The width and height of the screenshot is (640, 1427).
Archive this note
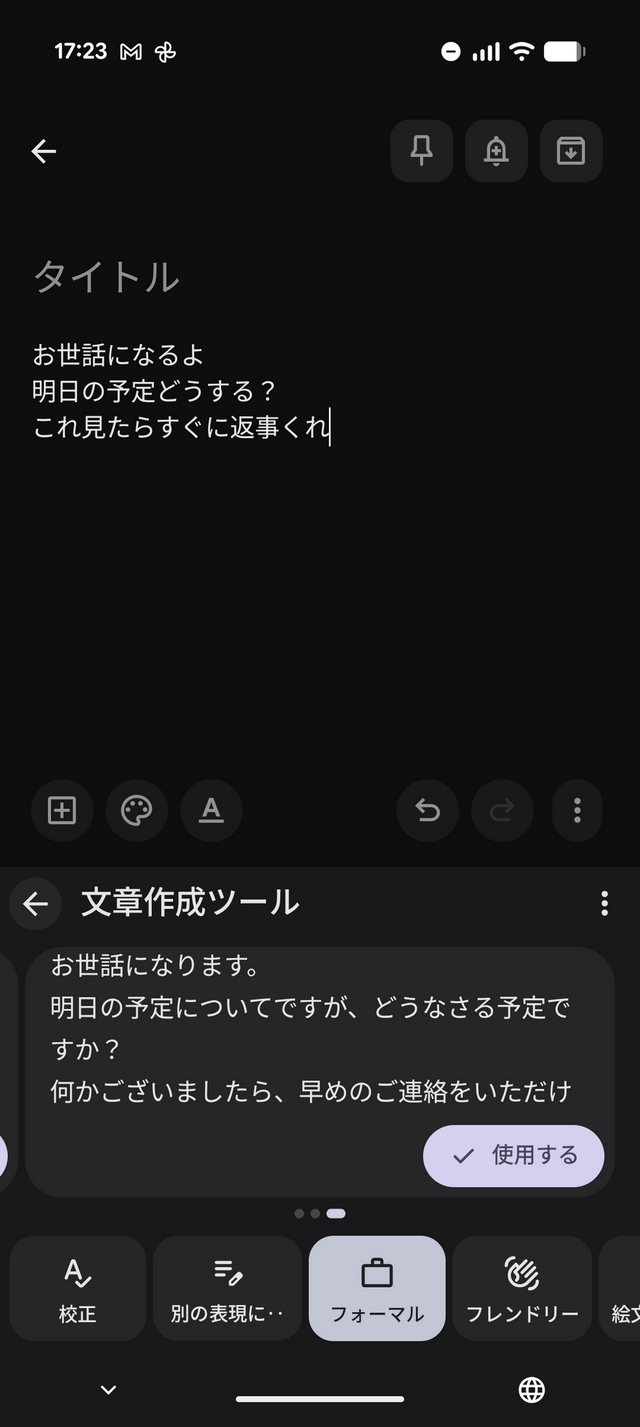571,151
